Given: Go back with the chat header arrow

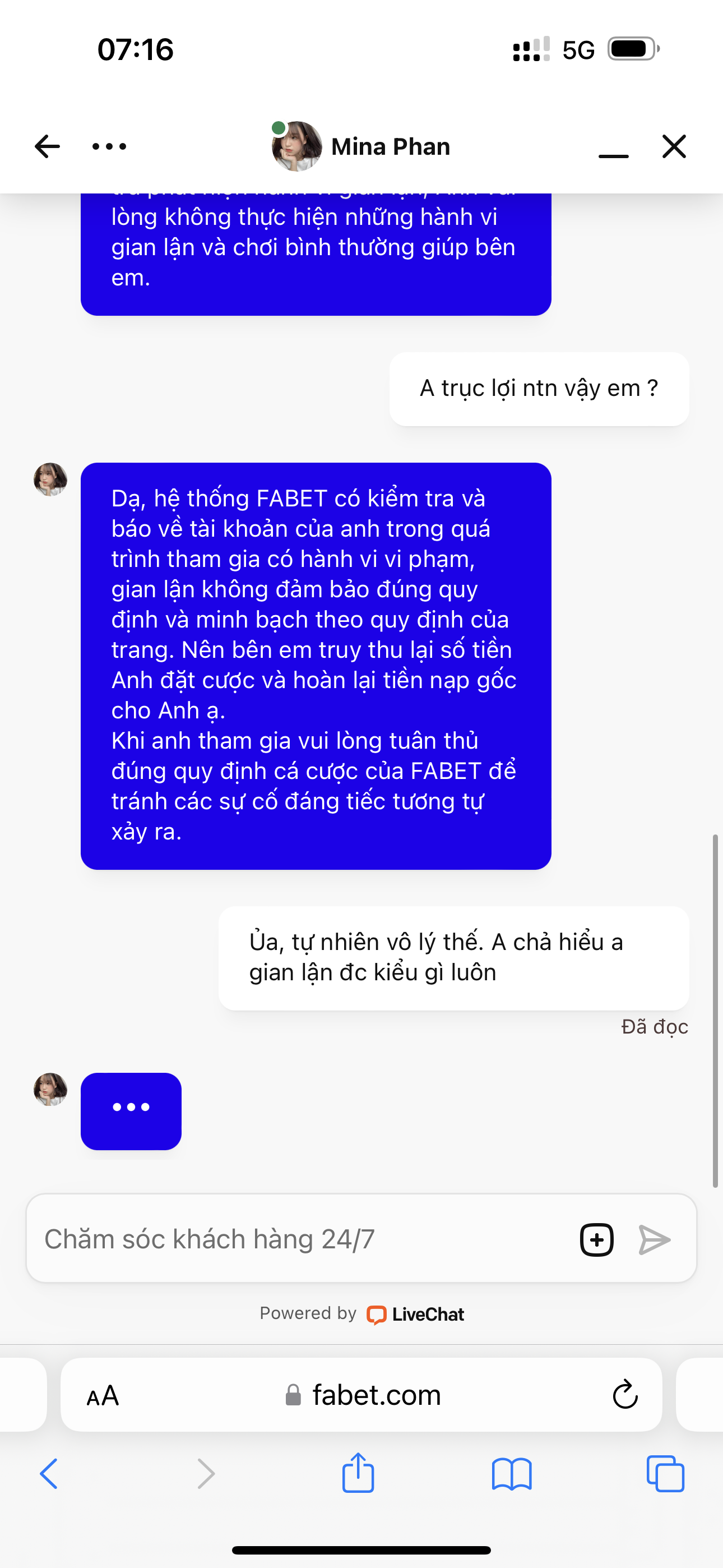Looking at the screenshot, I should pyautogui.click(x=48, y=147).
